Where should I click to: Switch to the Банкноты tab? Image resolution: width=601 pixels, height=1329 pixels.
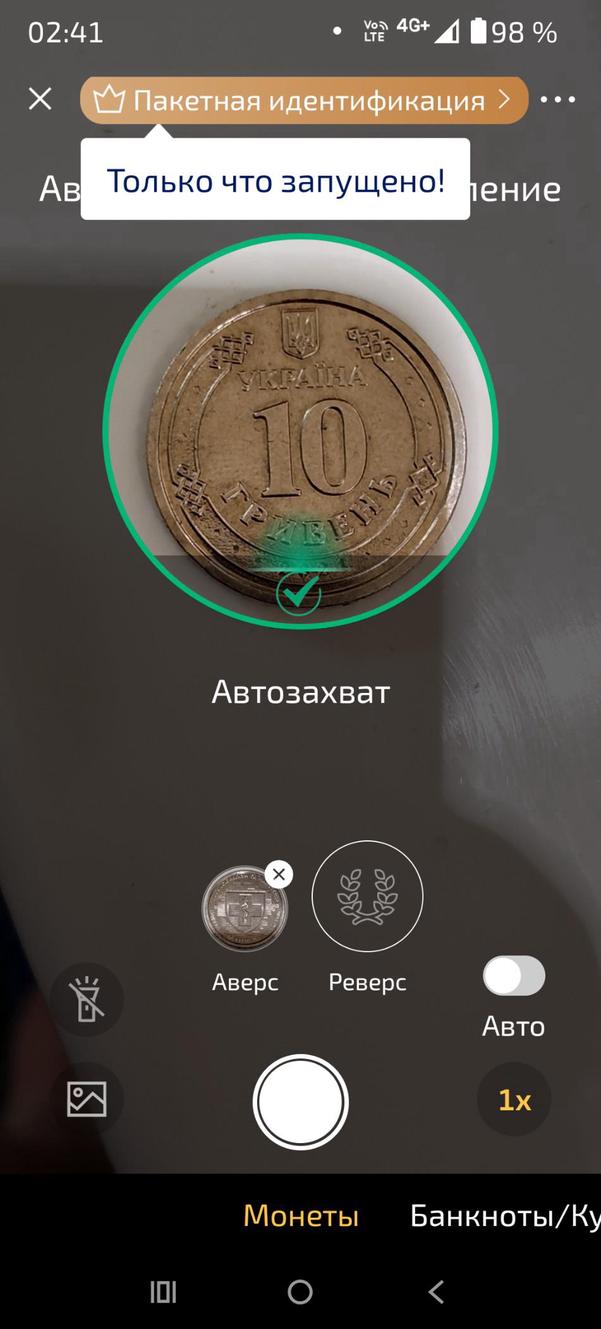pos(504,1216)
